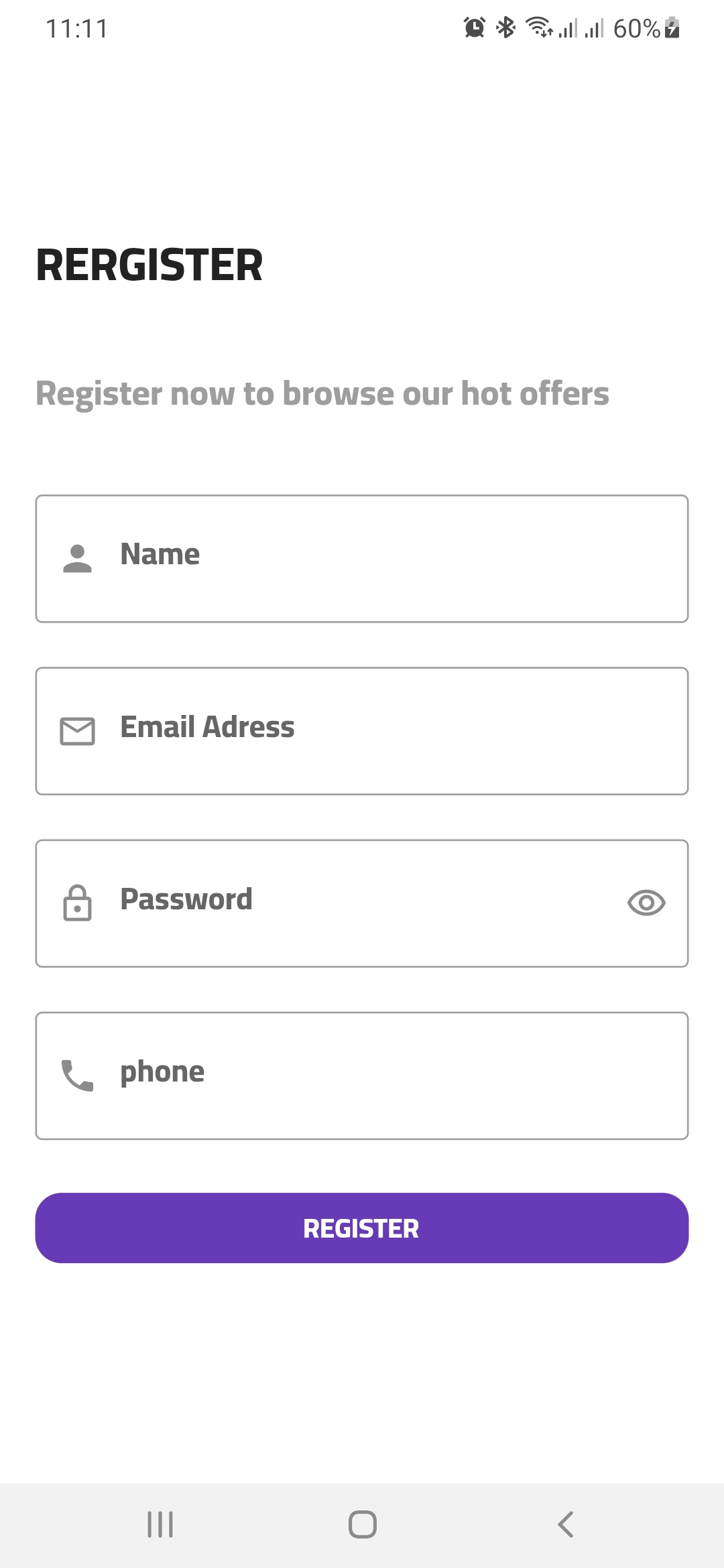Tap the hot offers subtitle text
The image size is (724, 1568).
pos(322,394)
